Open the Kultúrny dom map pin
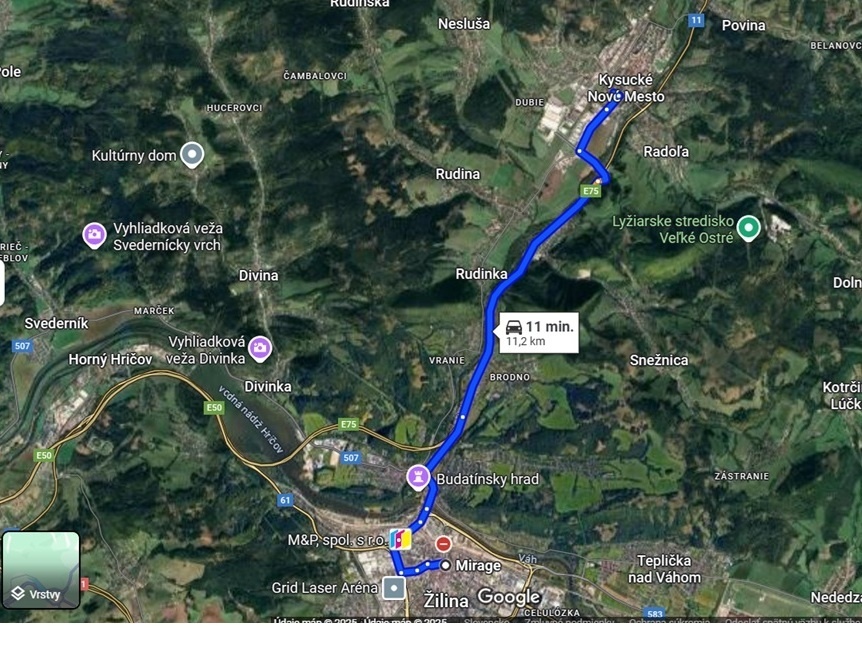This screenshot has width=862, height=648. tap(192, 155)
